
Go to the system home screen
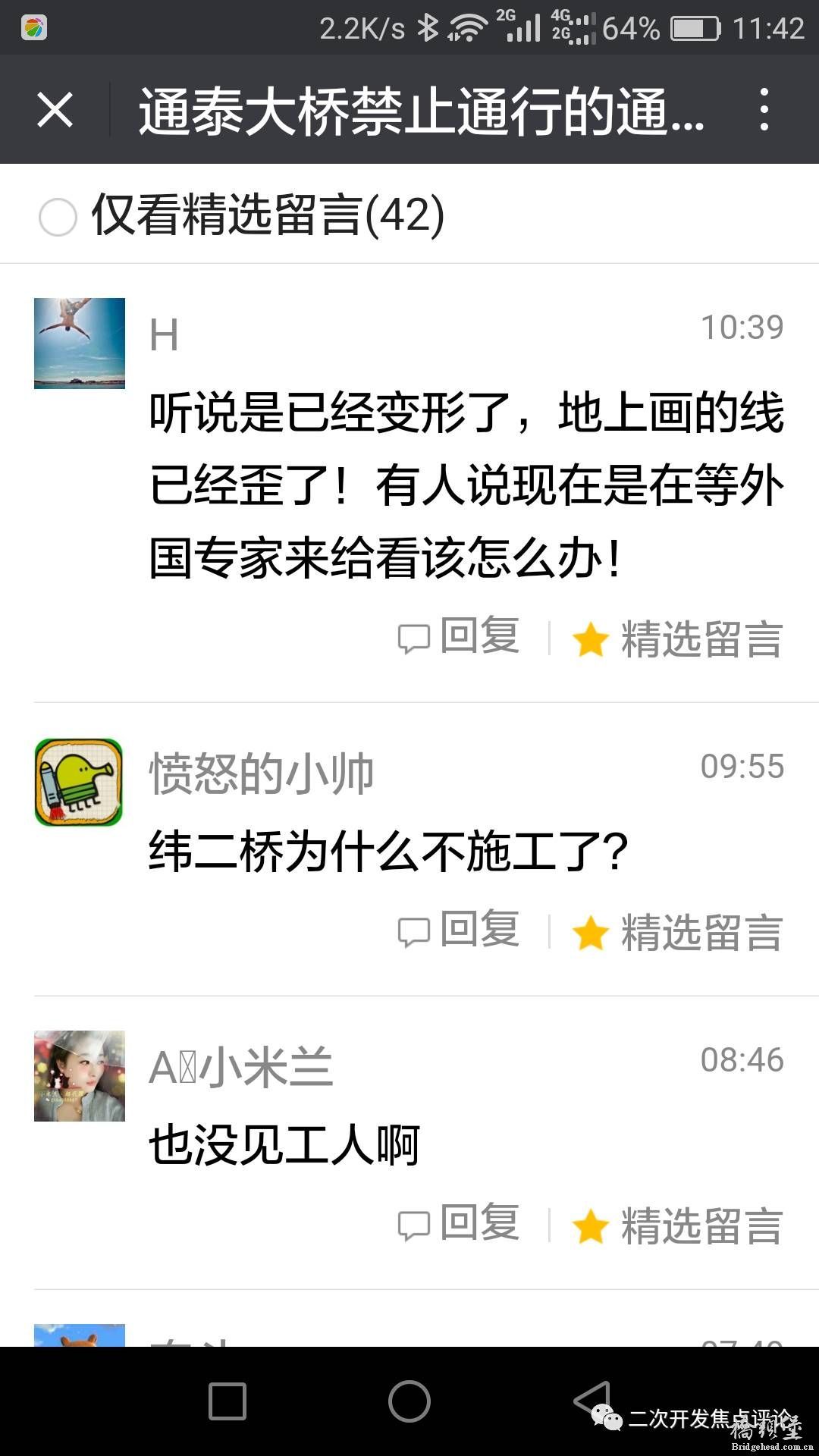(x=409, y=1401)
